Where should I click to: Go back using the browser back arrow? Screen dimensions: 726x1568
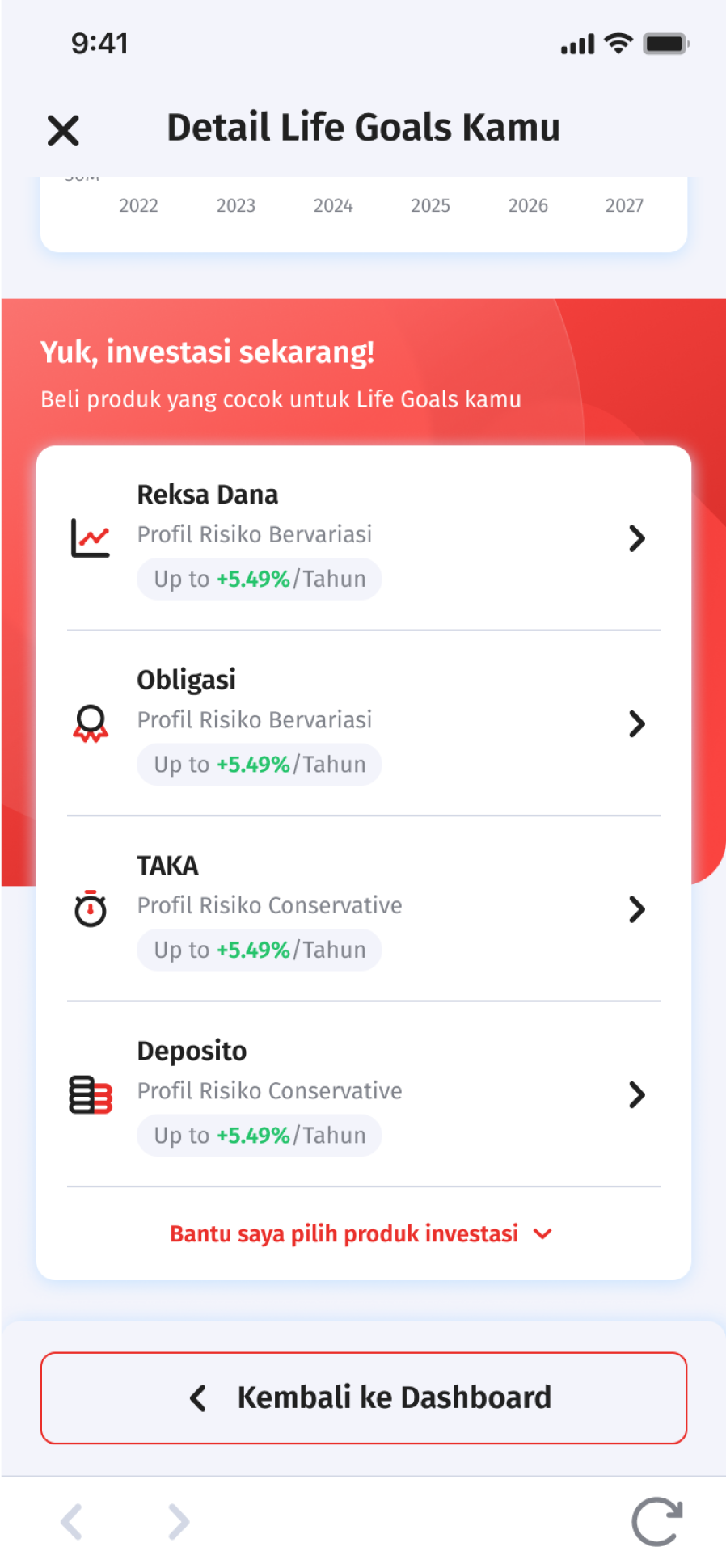pos(72,1522)
